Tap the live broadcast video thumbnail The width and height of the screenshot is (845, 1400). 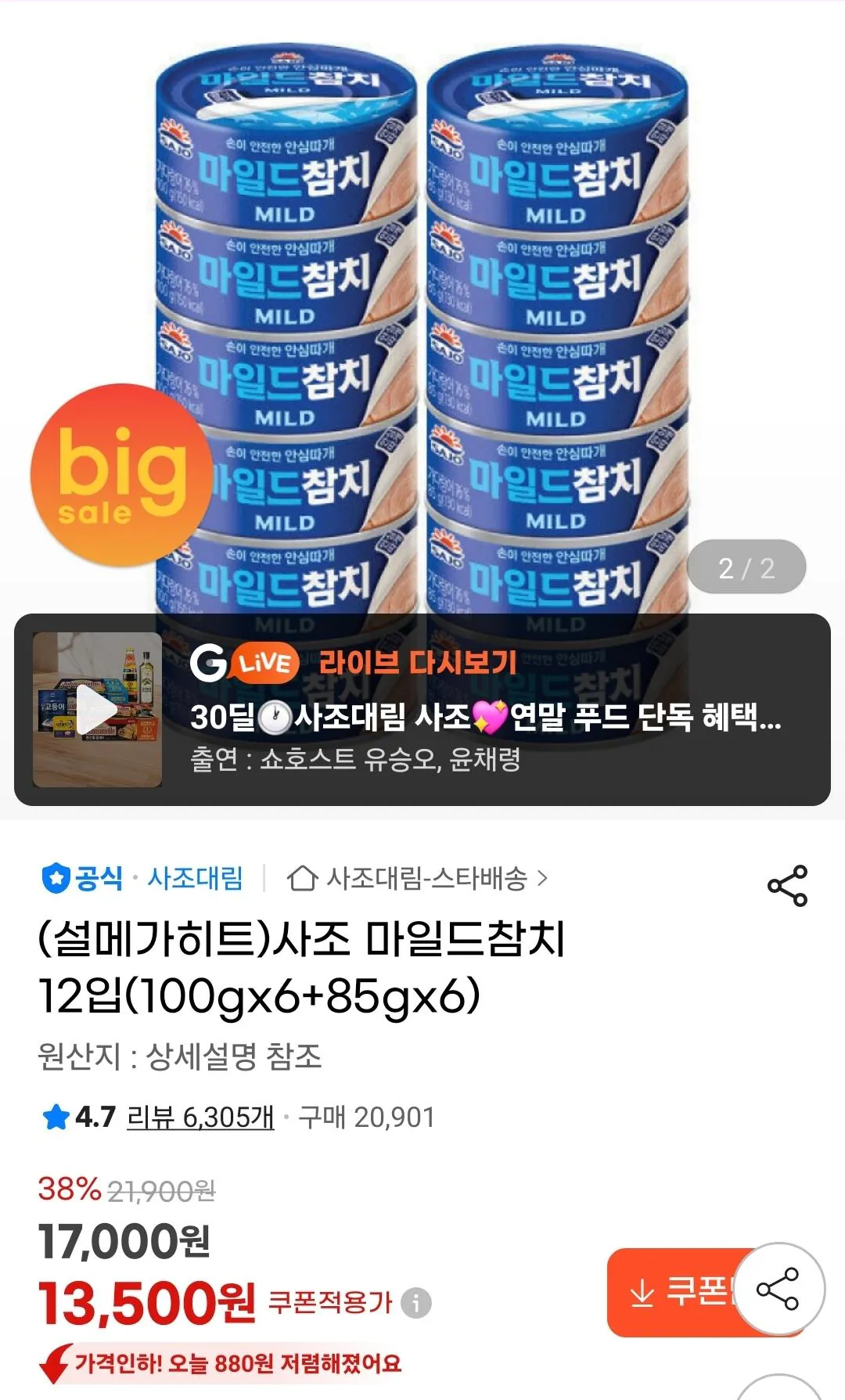(x=95, y=712)
